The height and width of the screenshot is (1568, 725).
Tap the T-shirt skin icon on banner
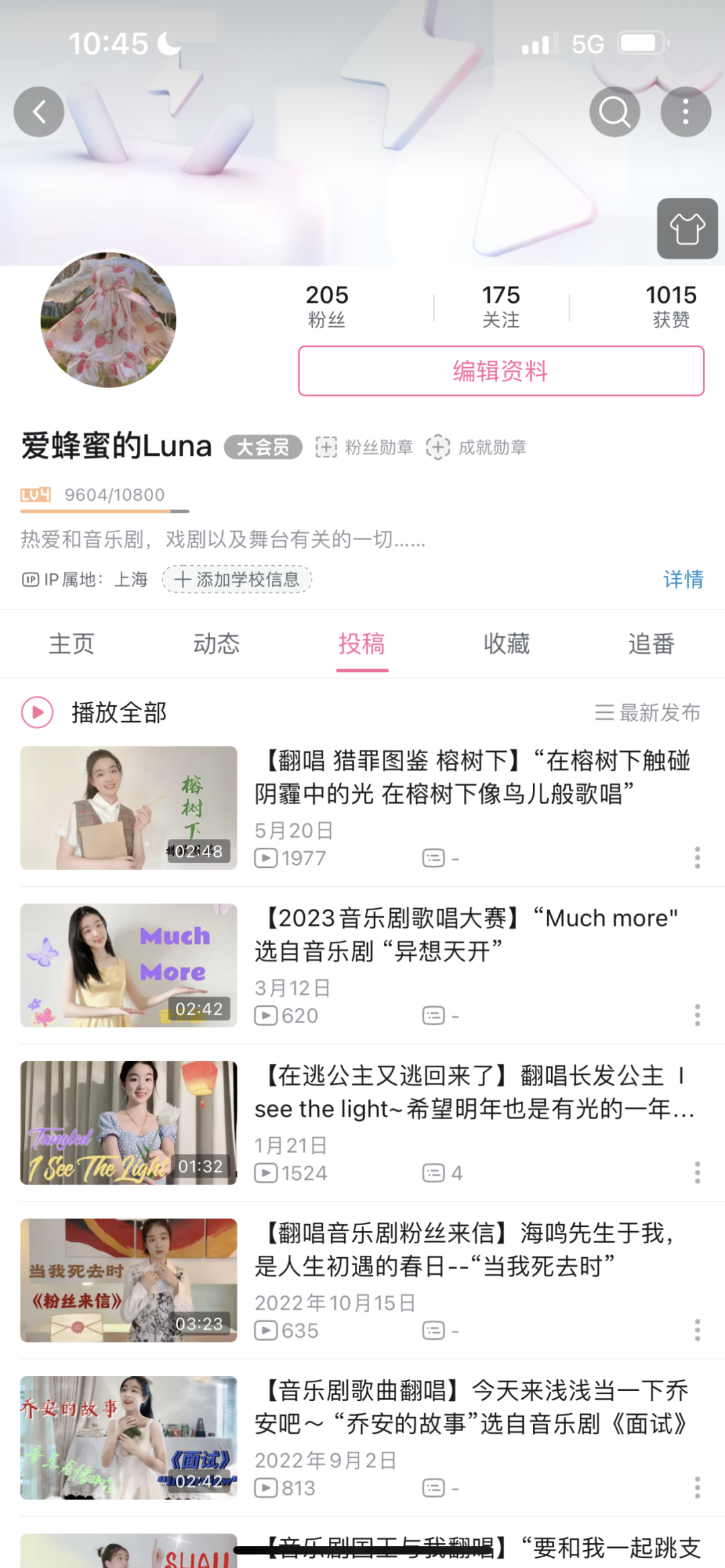pos(687,229)
